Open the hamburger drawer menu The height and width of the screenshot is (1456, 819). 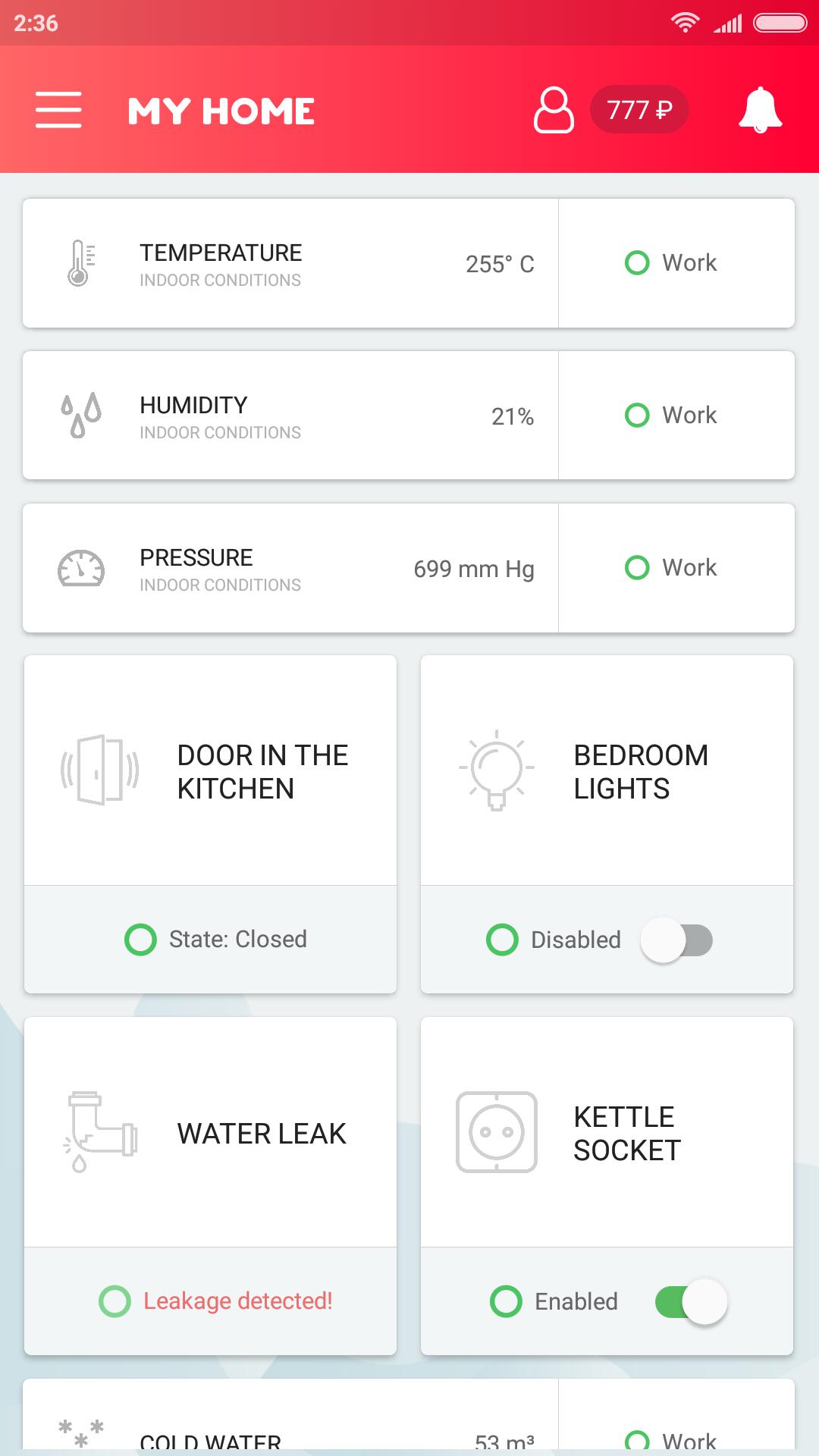[58, 111]
